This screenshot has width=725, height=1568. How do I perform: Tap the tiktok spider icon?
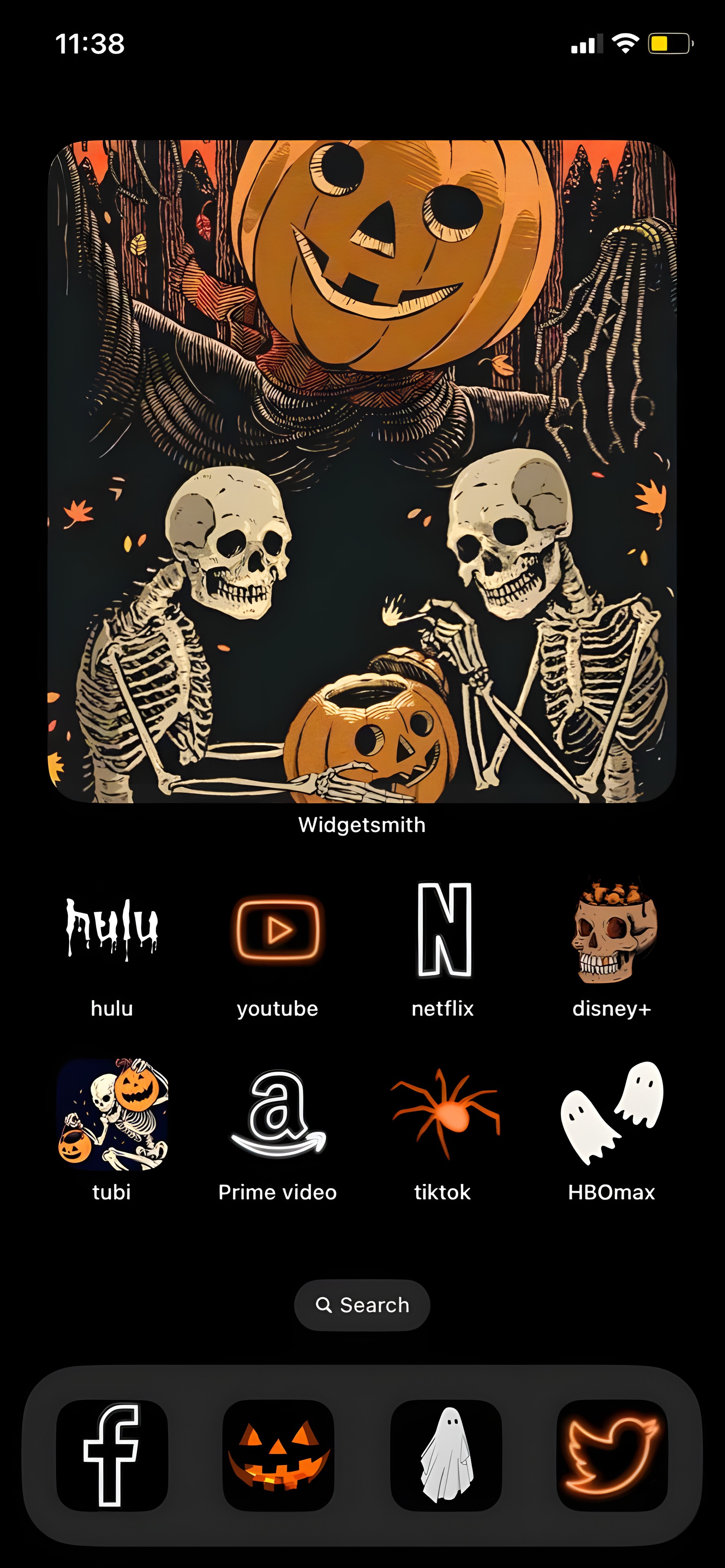445,1114
